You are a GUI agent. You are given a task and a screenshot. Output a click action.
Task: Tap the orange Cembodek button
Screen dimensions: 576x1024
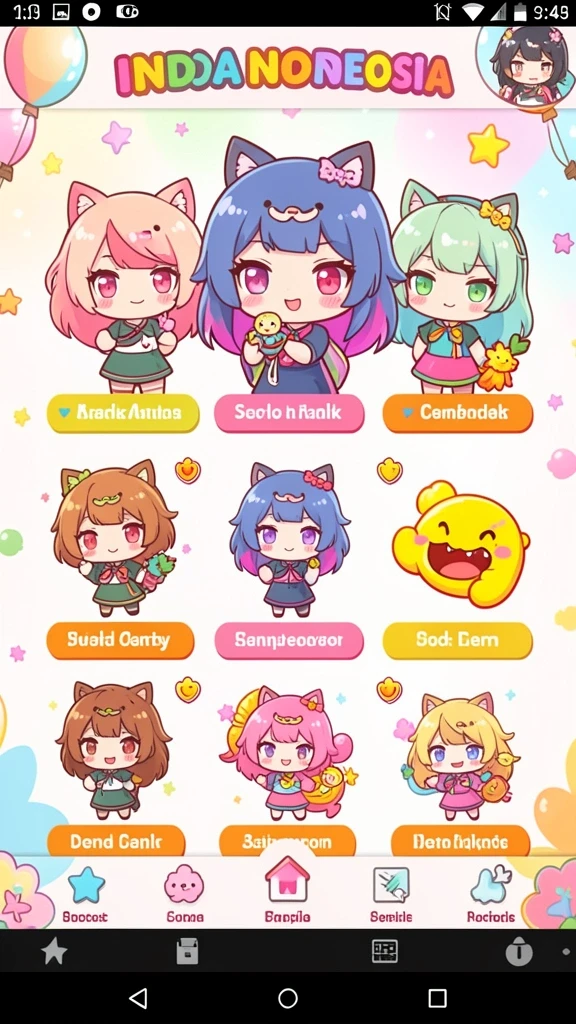(457, 413)
